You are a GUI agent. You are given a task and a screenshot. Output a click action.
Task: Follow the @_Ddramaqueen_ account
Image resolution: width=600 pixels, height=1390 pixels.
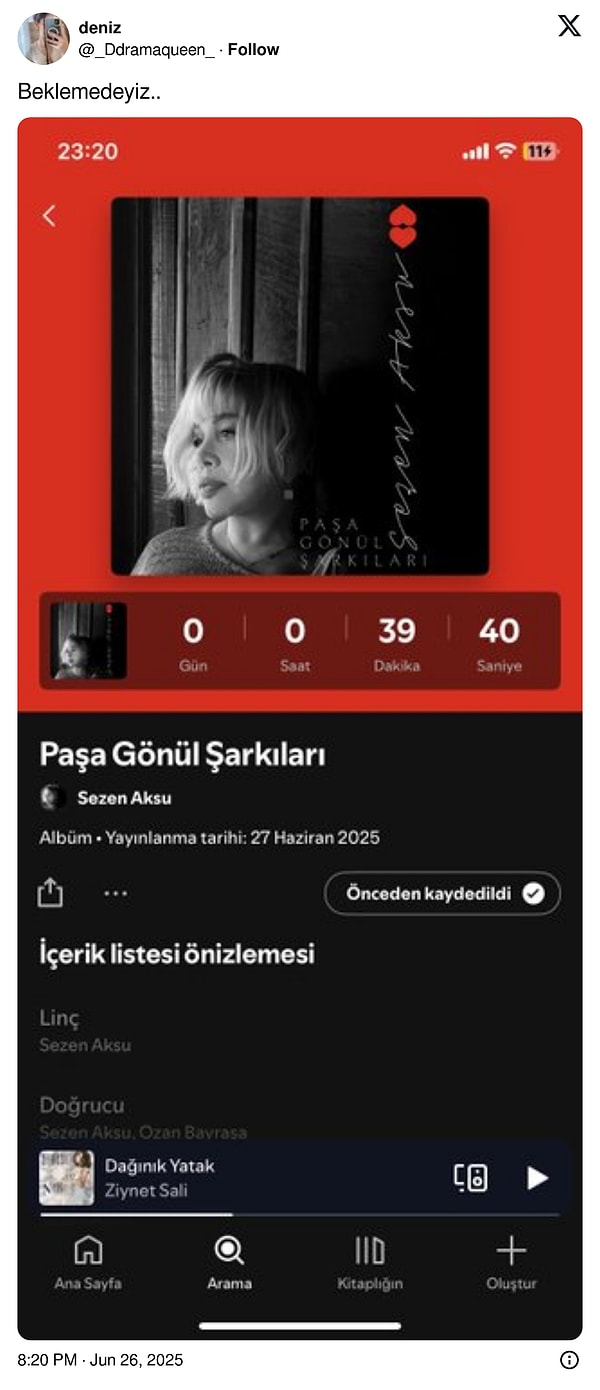pos(253,50)
